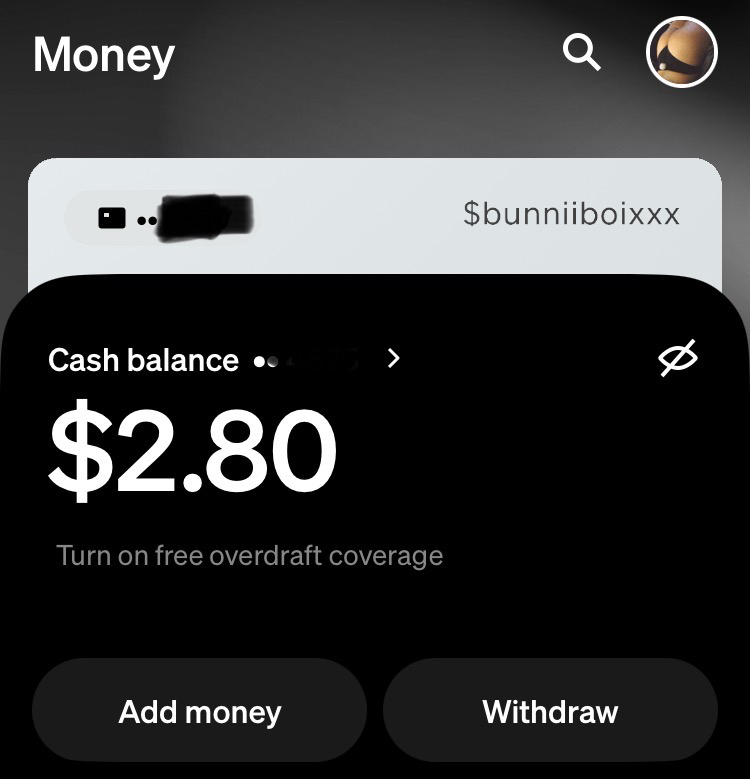Open the card showing $bunniiboixxx
Viewport: 750px width, 779px height.
pyautogui.click(x=374, y=215)
